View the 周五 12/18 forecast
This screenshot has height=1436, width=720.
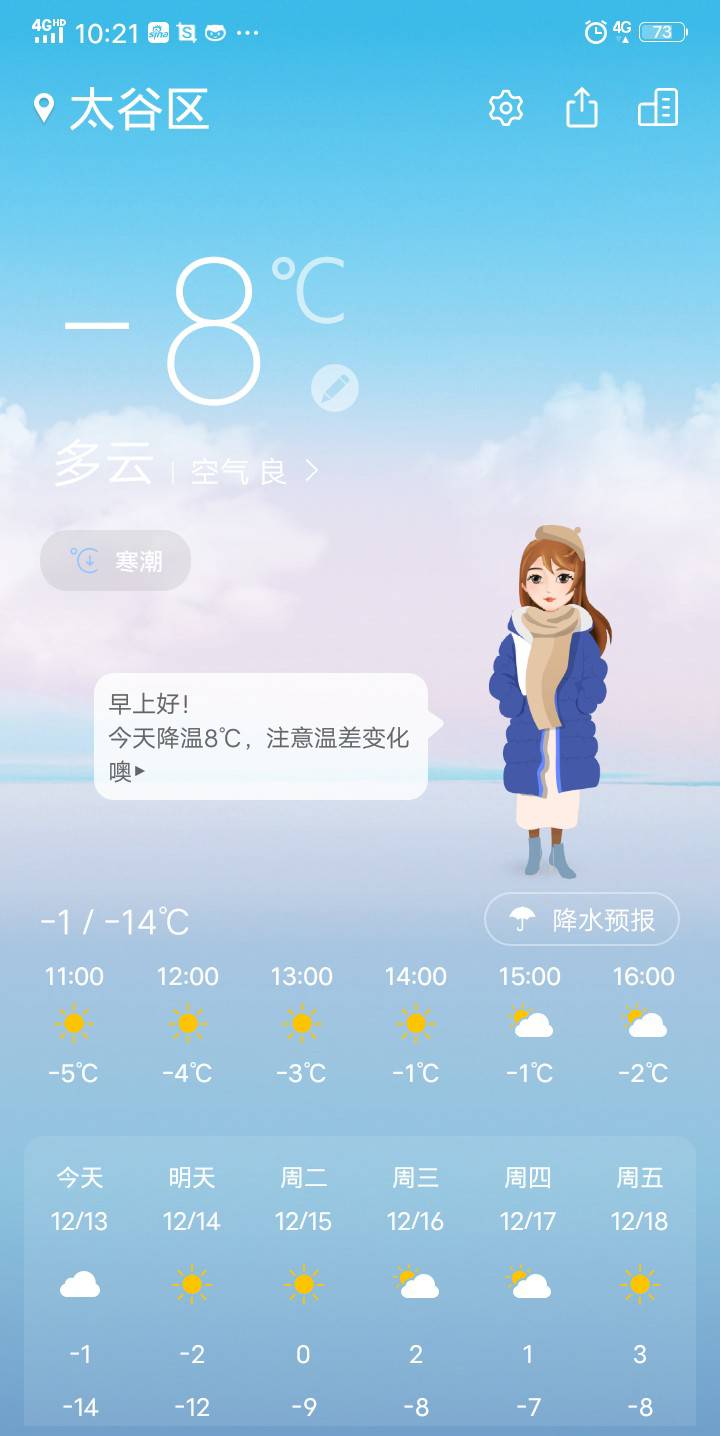click(640, 1290)
